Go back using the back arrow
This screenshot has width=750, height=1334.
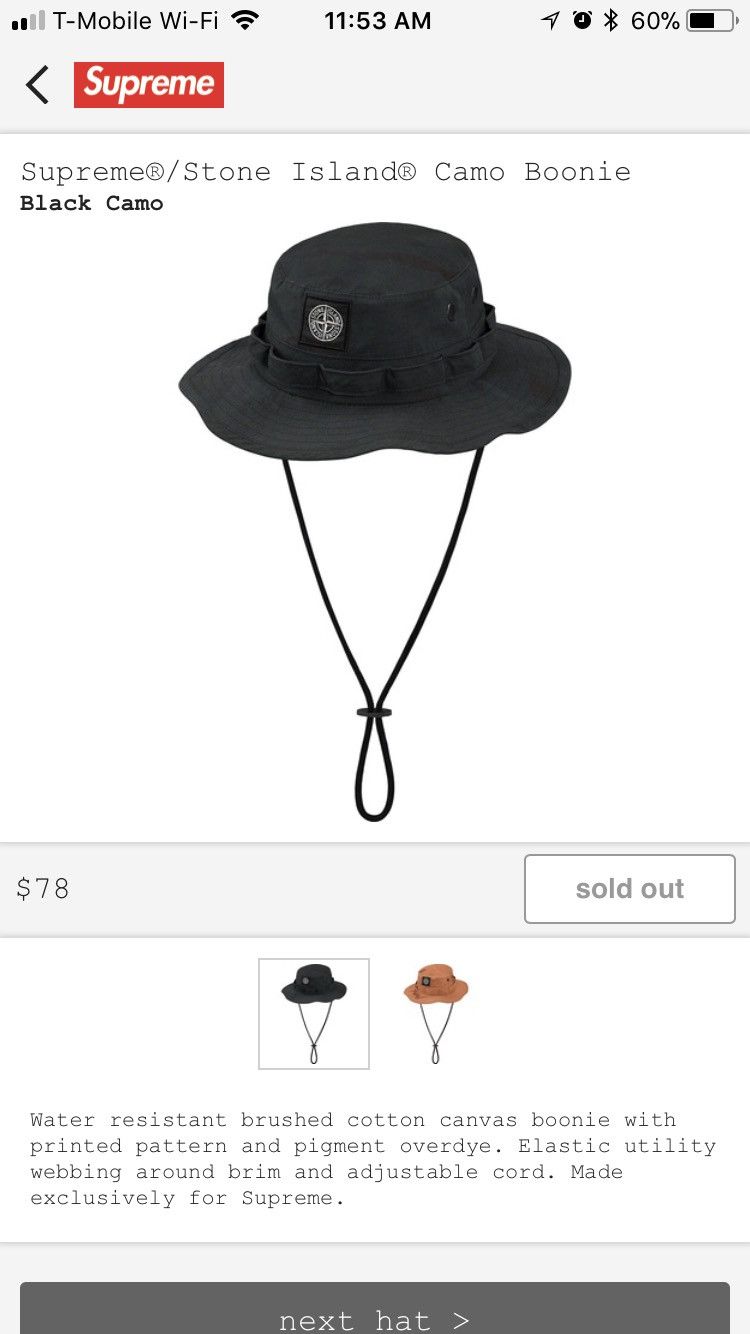(x=38, y=85)
